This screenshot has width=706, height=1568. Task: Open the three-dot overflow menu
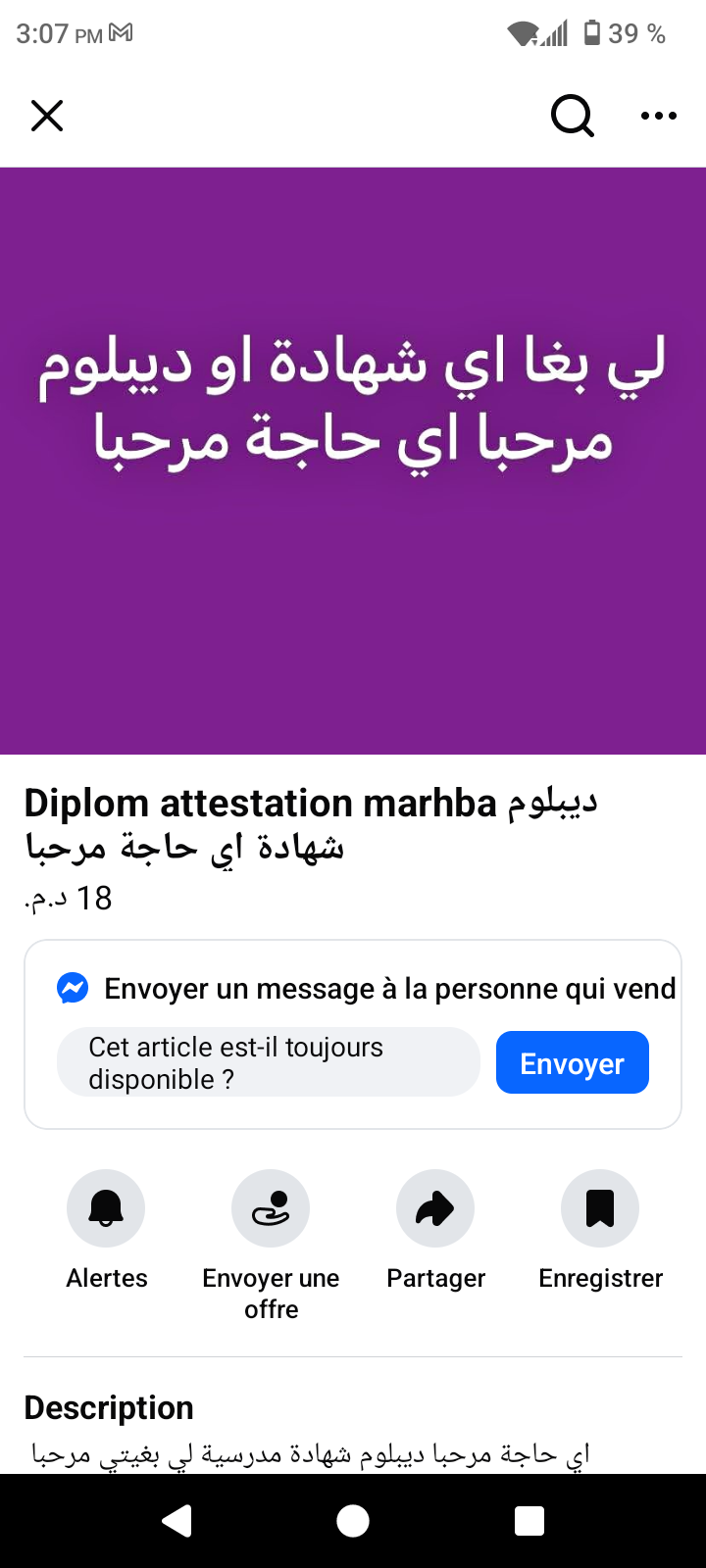click(658, 116)
